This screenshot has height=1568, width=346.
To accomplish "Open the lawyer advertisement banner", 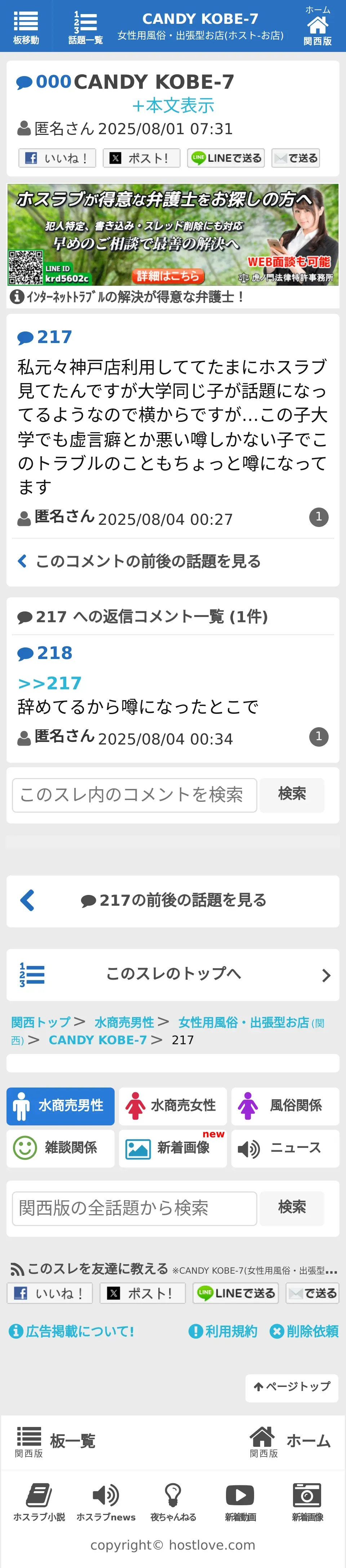I will point(173,235).
